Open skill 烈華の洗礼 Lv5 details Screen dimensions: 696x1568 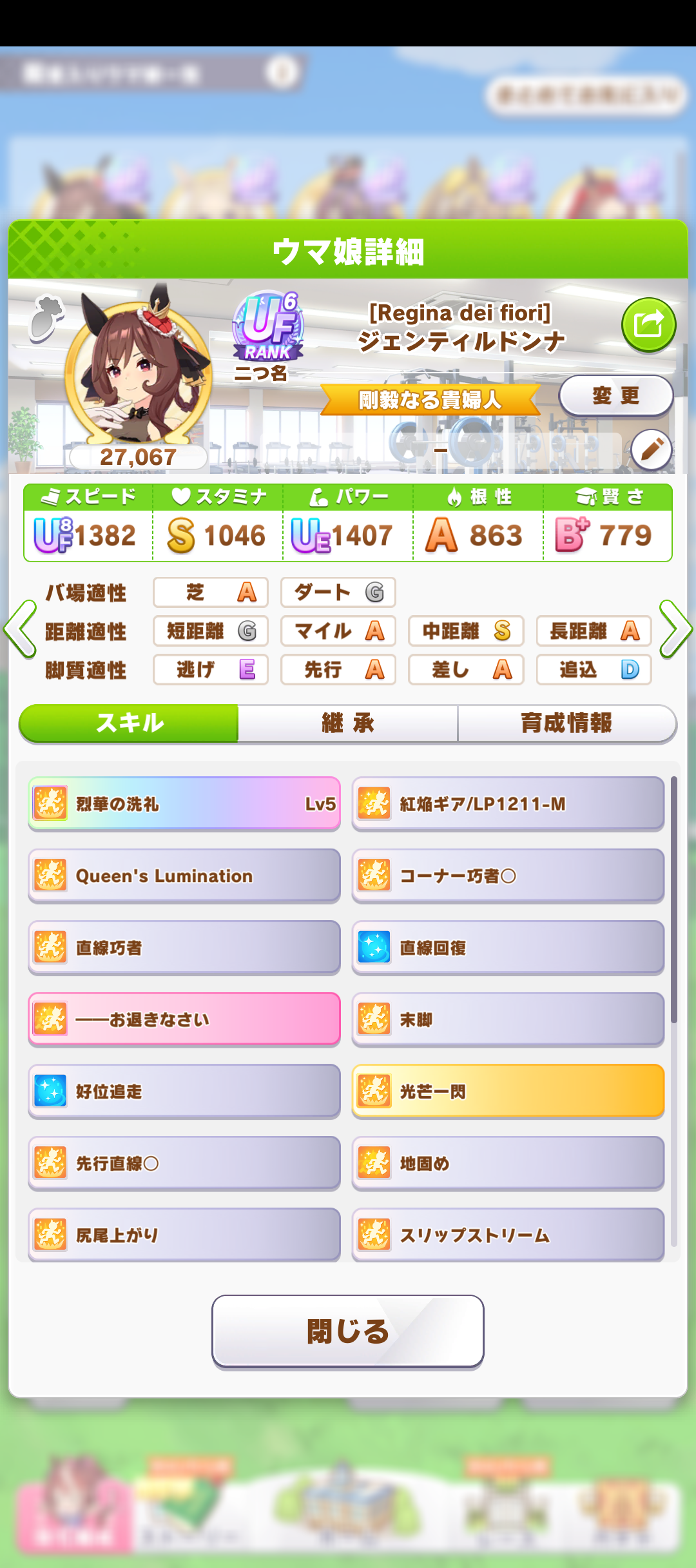(x=184, y=803)
